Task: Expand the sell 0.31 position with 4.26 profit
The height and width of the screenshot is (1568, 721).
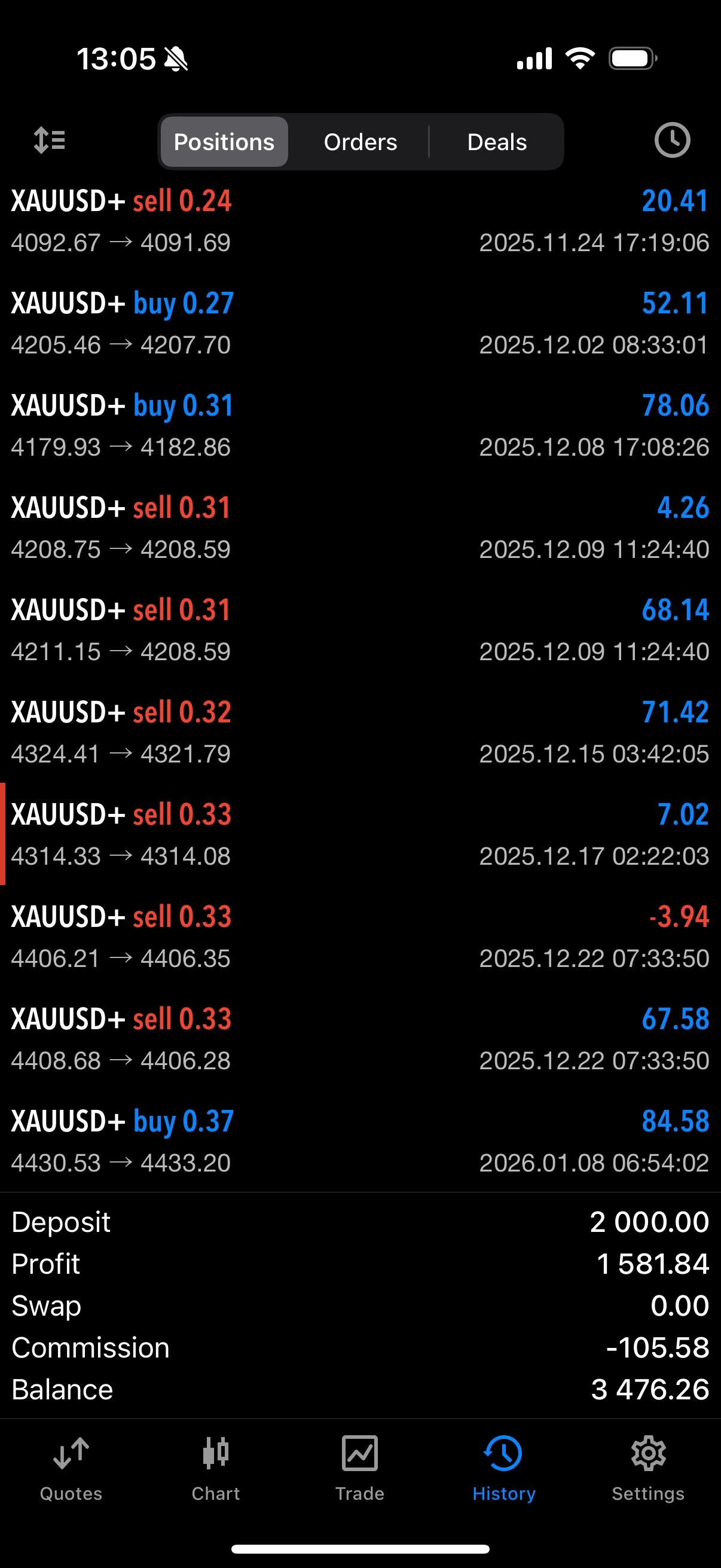Action: pyautogui.click(x=360, y=529)
